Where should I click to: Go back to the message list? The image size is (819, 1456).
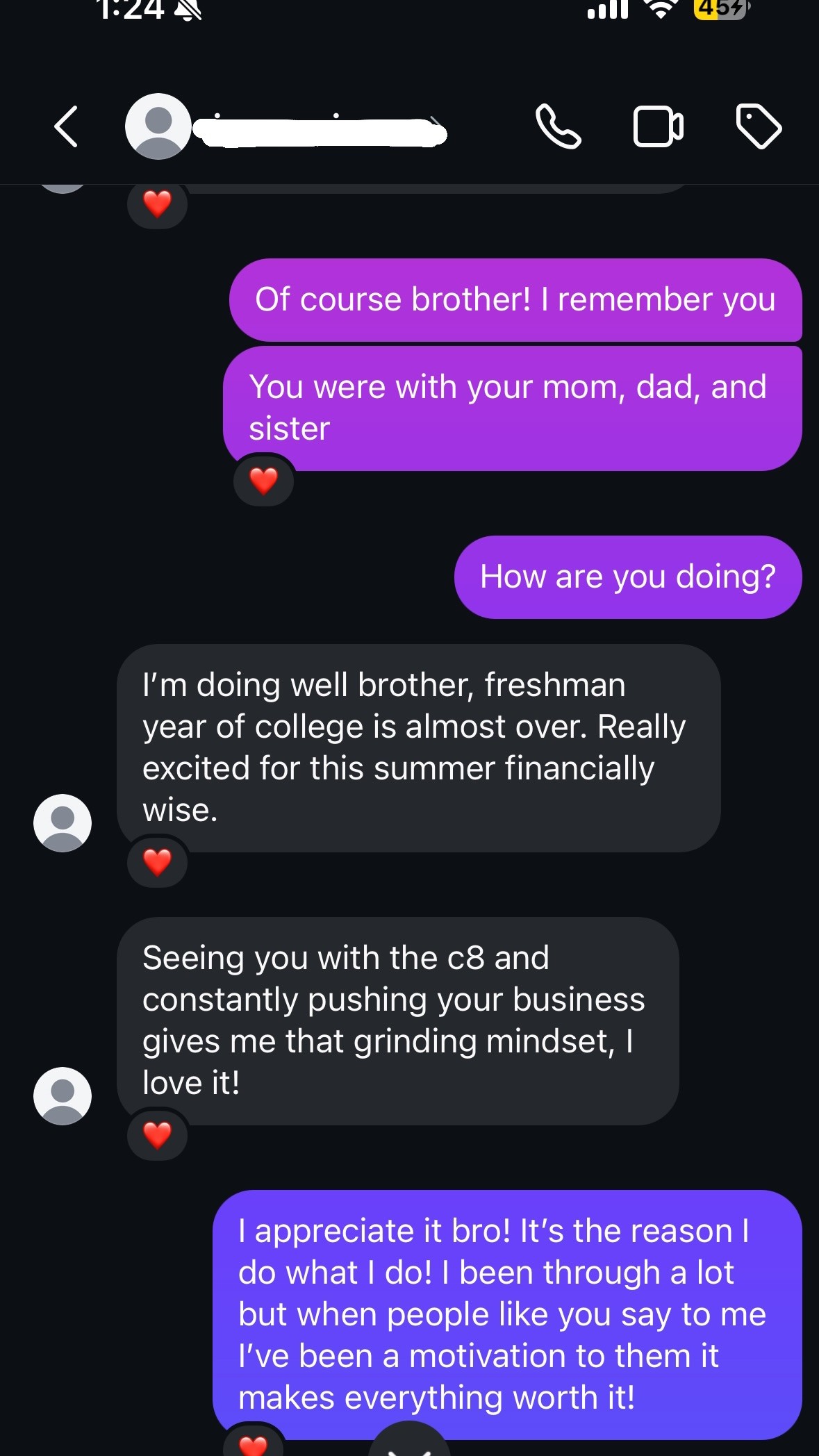(x=66, y=126)
